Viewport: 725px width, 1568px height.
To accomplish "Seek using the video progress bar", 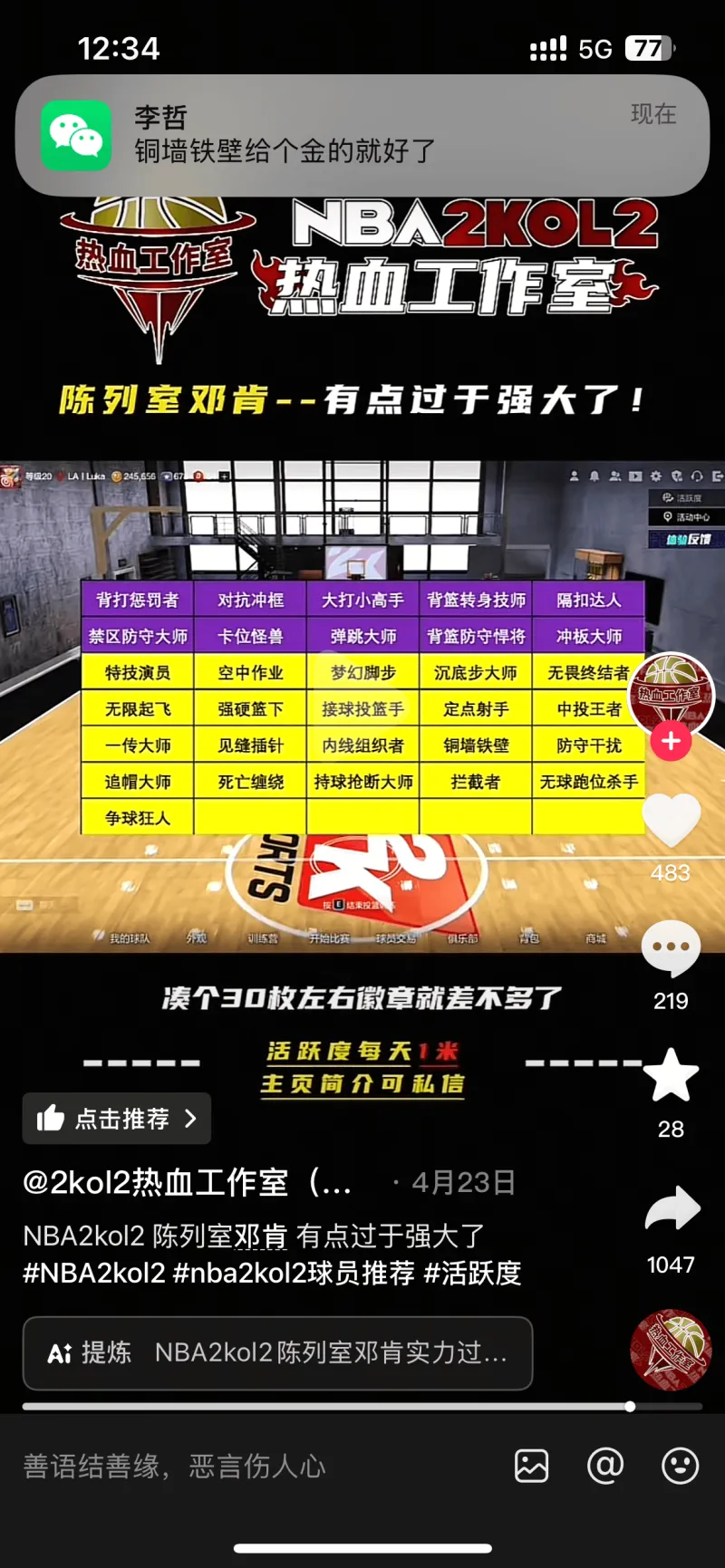I will tap(362, 1407).
